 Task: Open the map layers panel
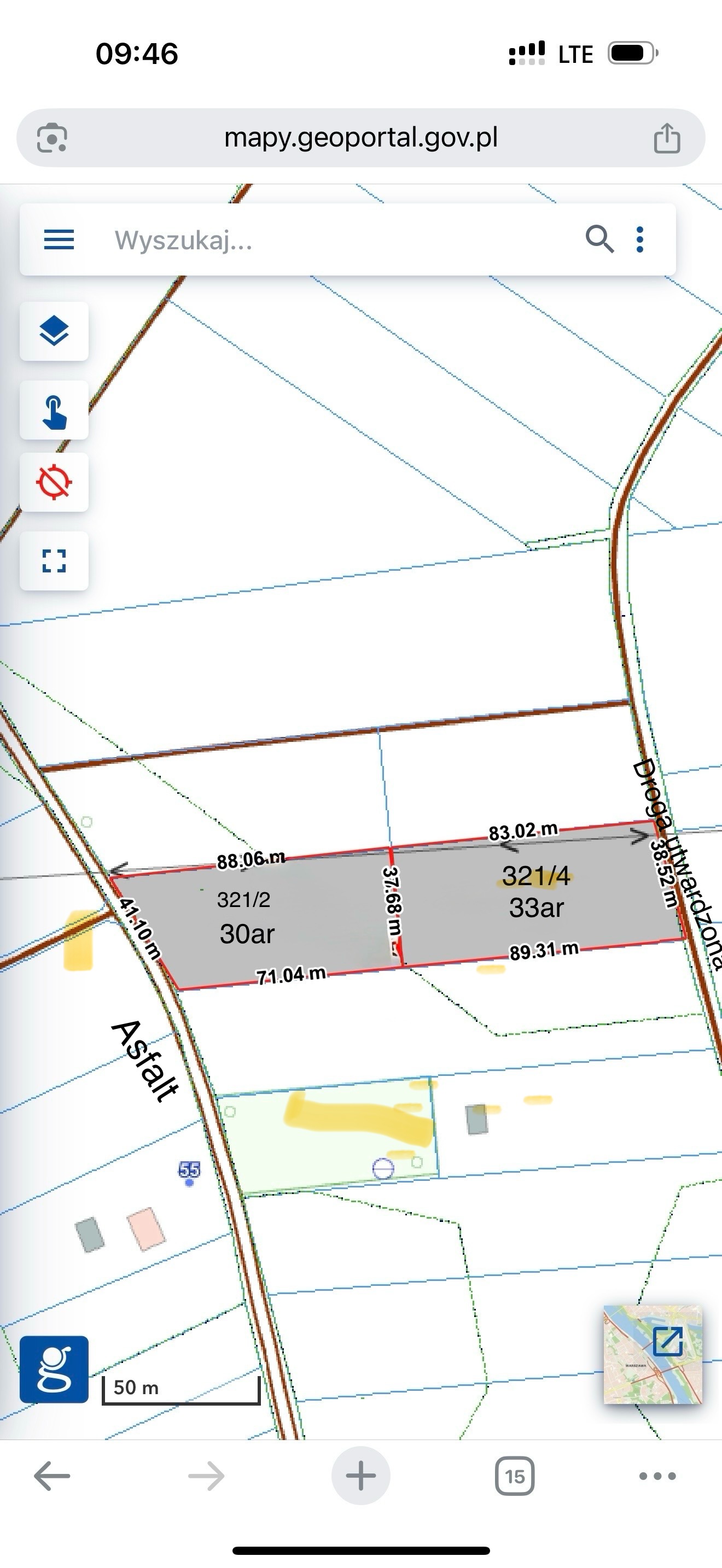[x=54, y=331]
